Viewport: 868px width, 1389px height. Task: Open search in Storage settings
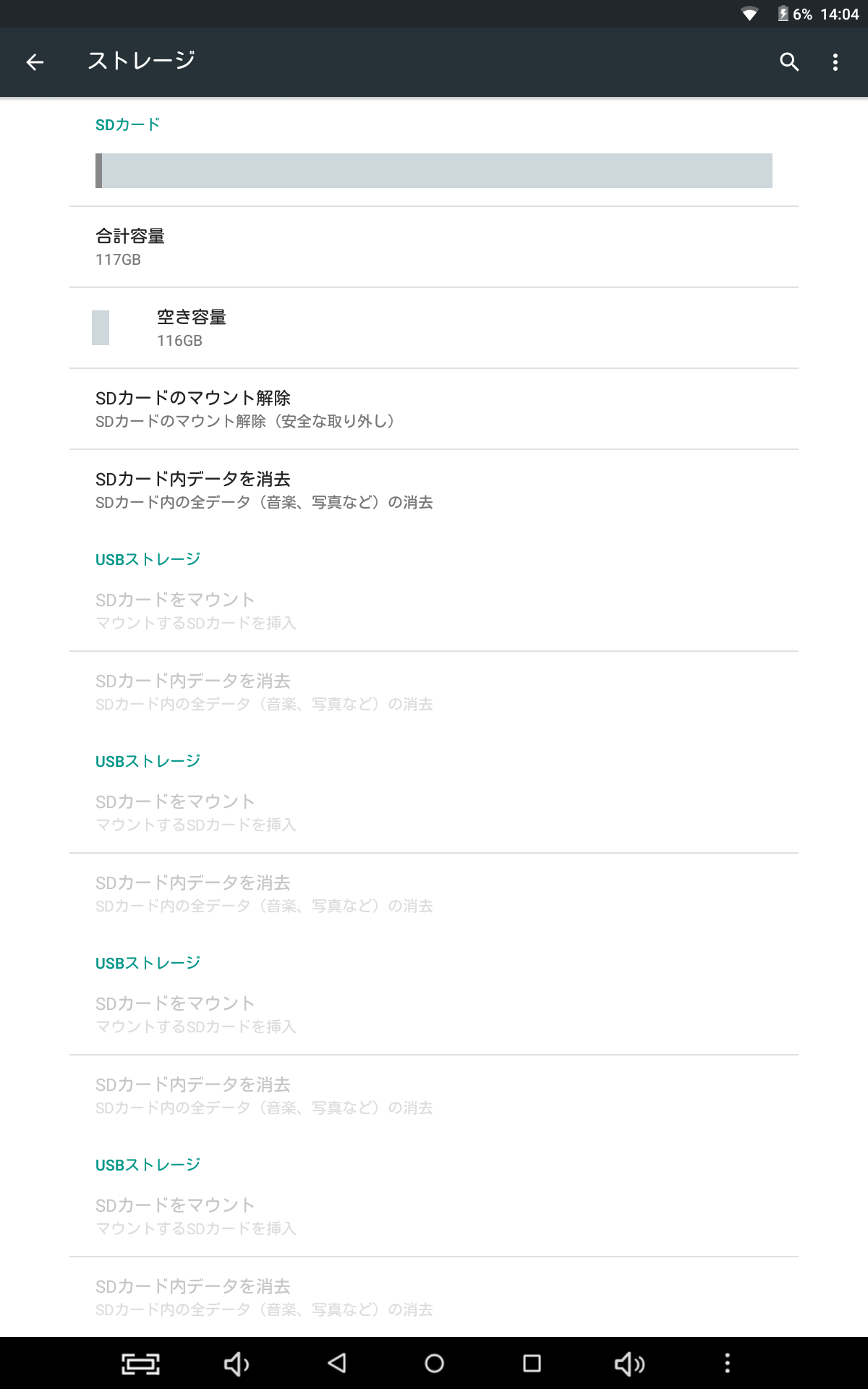789,62
